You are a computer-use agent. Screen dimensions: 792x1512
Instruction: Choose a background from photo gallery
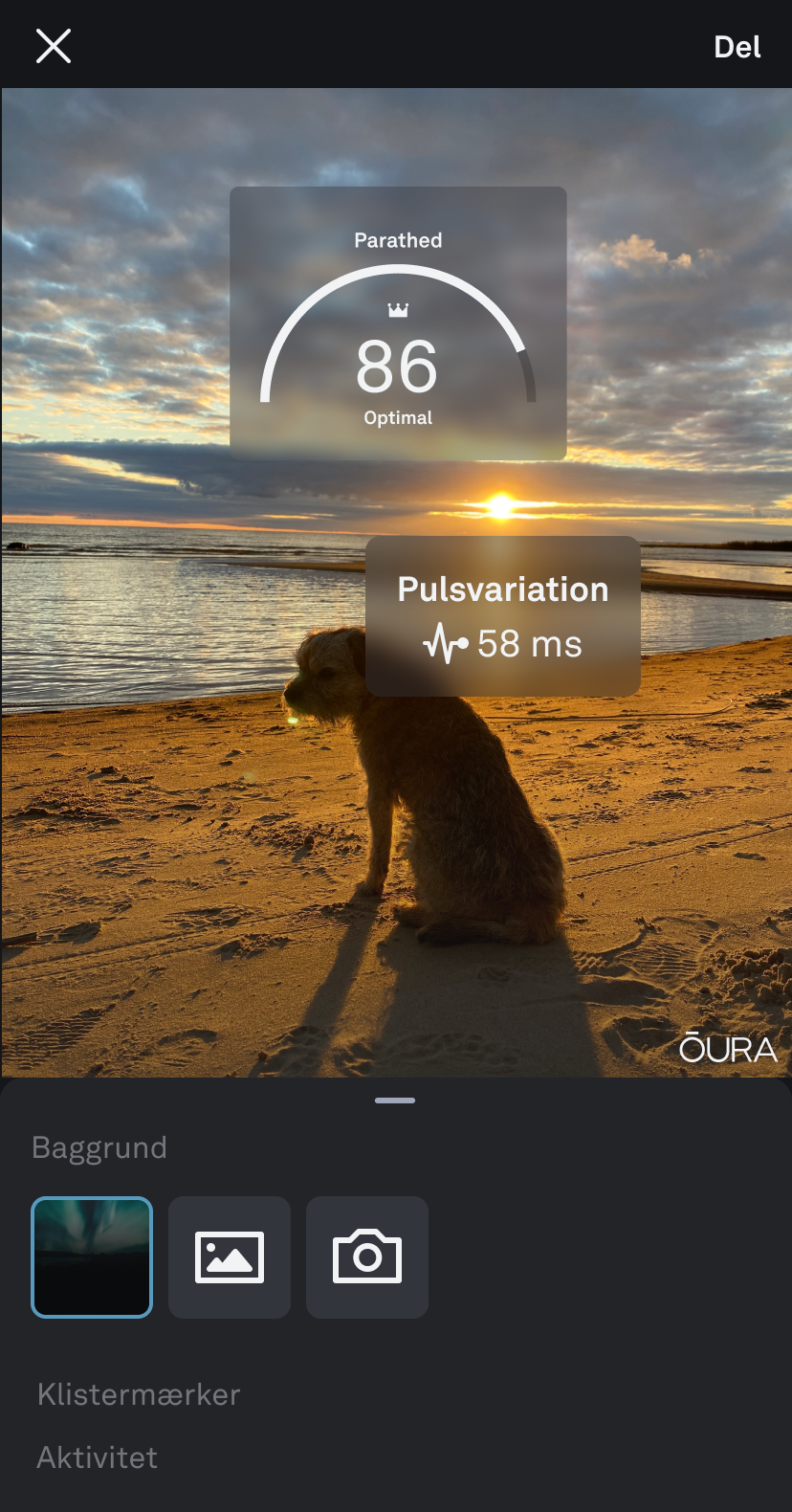coord(230,1256)
